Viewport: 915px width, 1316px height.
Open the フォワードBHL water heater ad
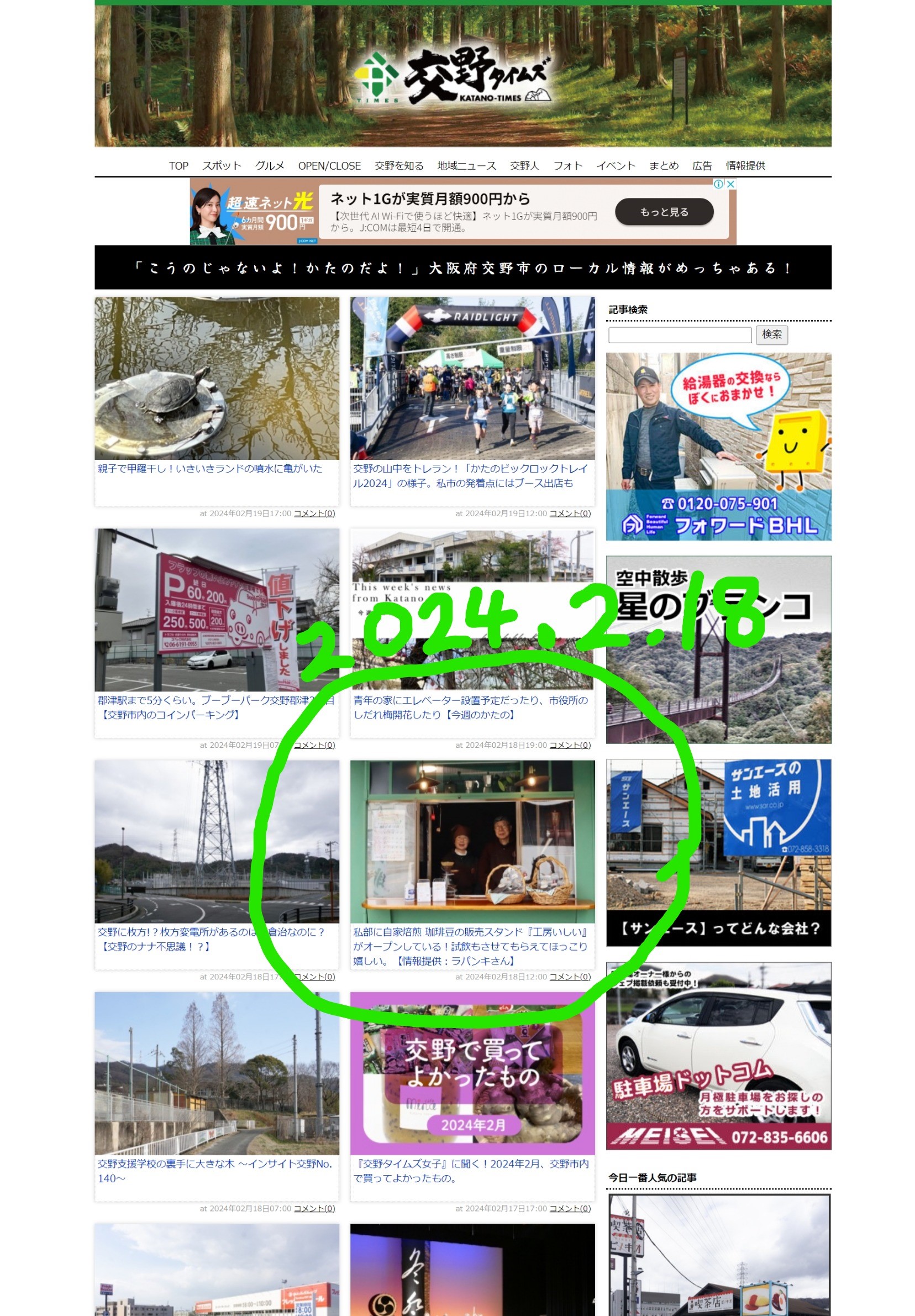pyautogui.click(x=718, y=446)
